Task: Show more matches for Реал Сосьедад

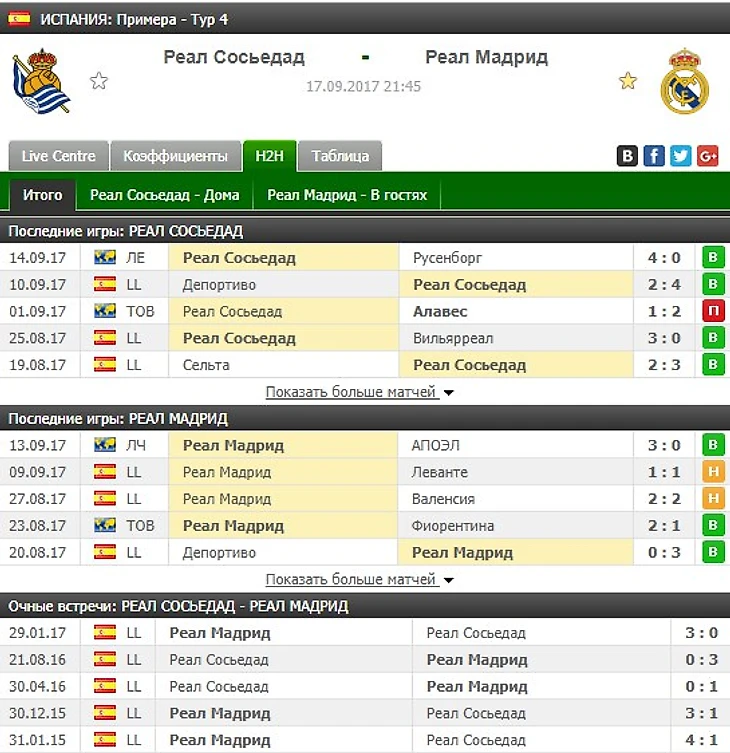Action: (x=359, y=392)
